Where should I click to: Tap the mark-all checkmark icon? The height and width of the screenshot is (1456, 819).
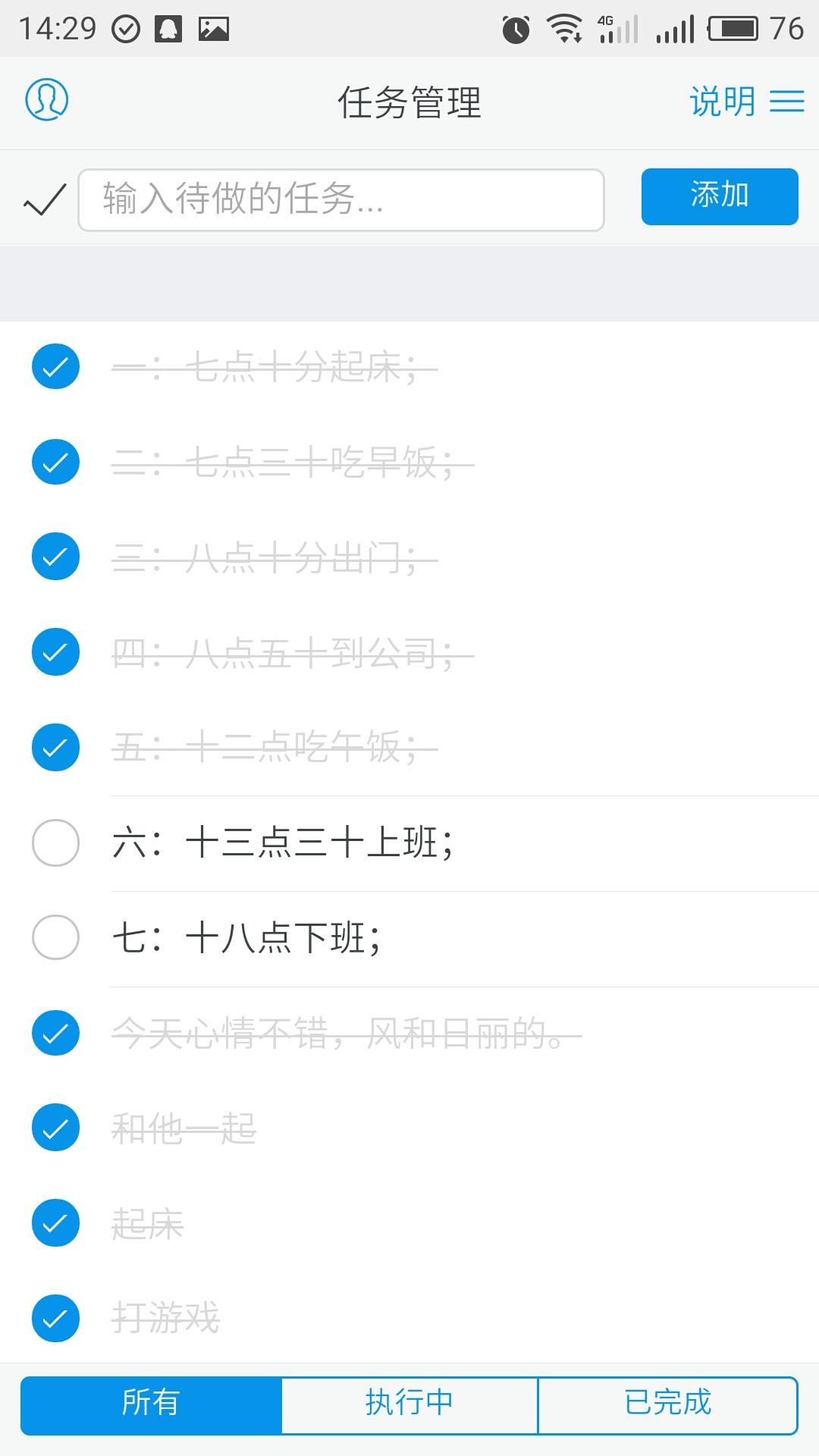point(44,200)
